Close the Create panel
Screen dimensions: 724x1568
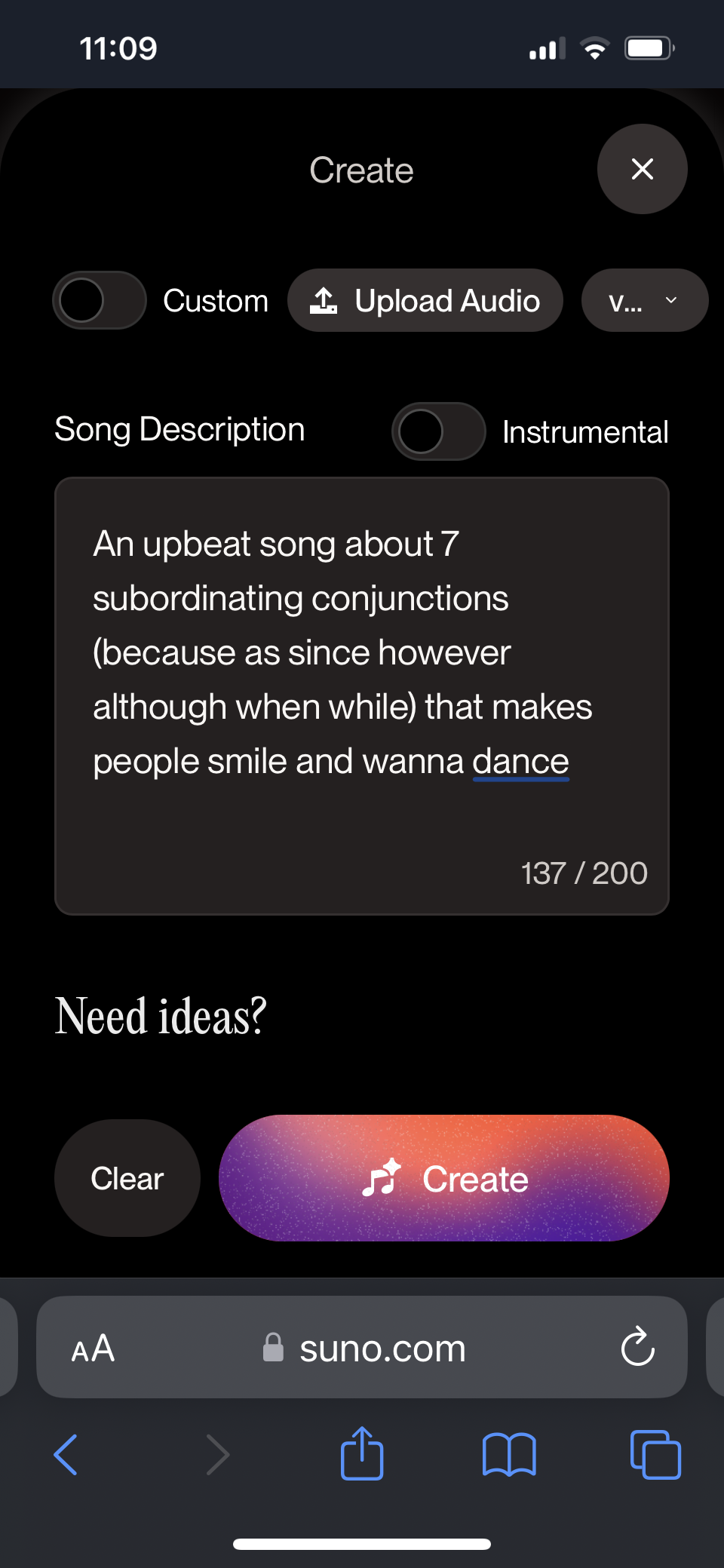click(x=642, y=169)
